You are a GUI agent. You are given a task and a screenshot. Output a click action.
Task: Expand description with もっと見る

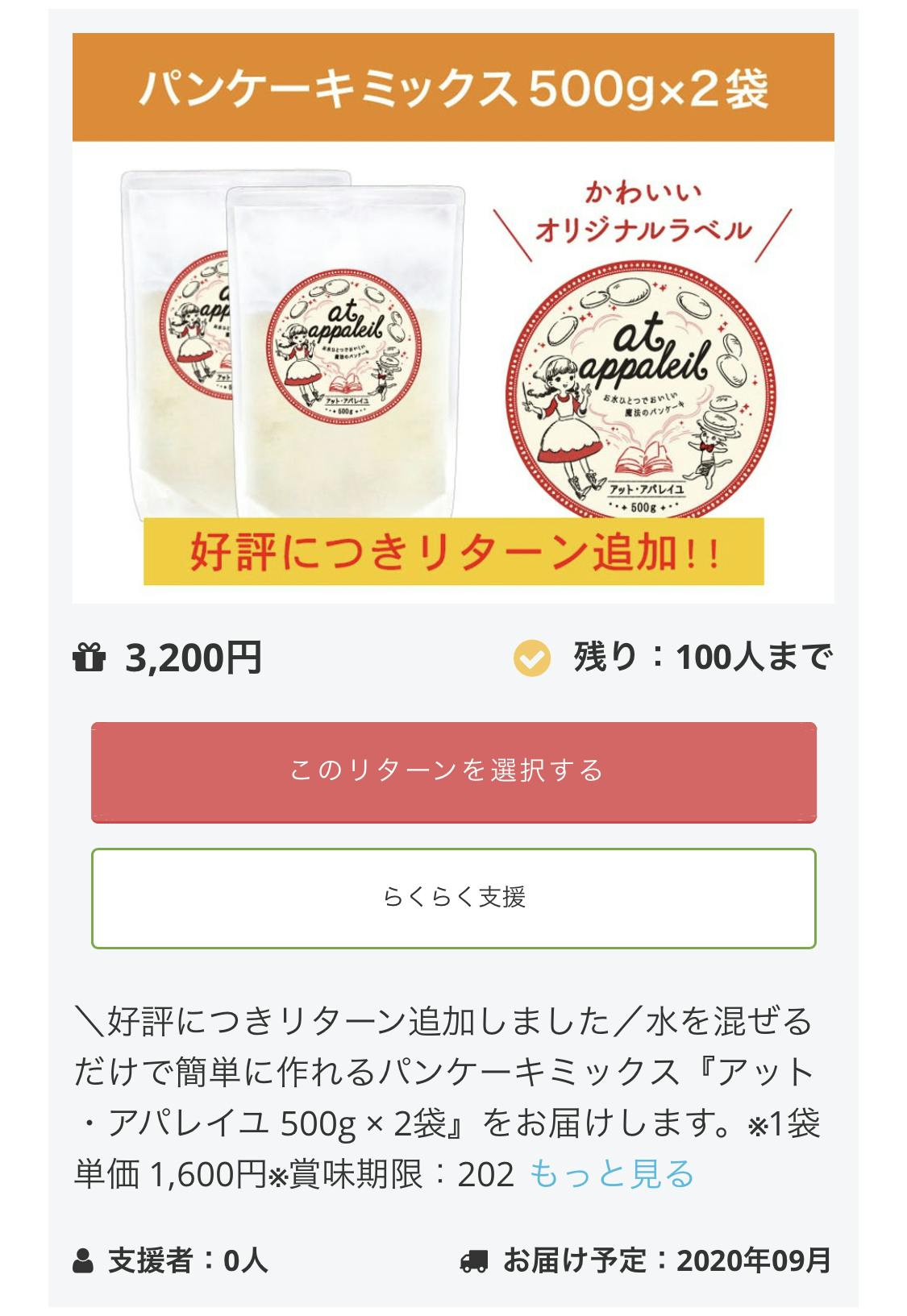(611, 1173)
